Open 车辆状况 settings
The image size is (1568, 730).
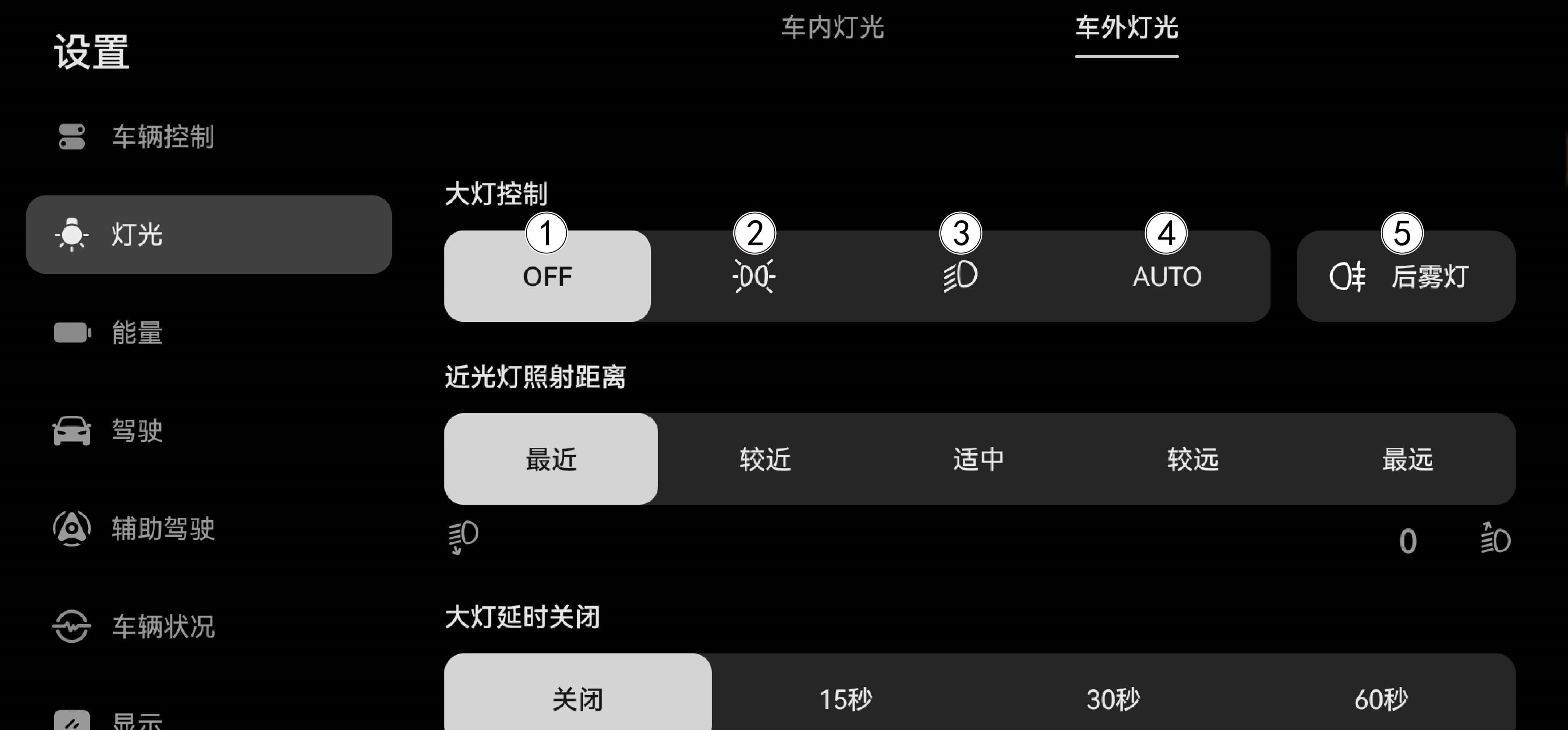[162, 626]
